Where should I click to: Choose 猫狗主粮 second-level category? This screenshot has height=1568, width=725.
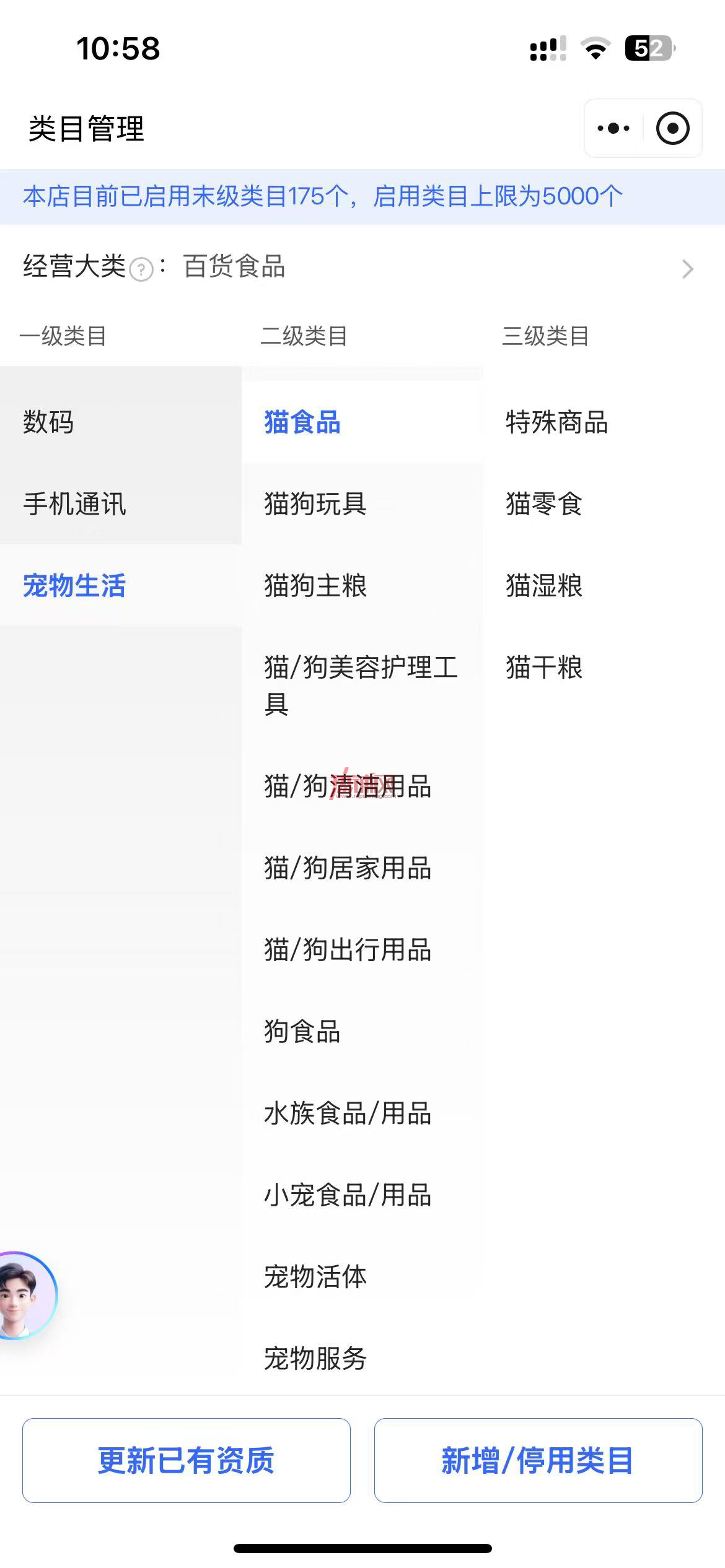pyautogui.click(x=362, y=586)
